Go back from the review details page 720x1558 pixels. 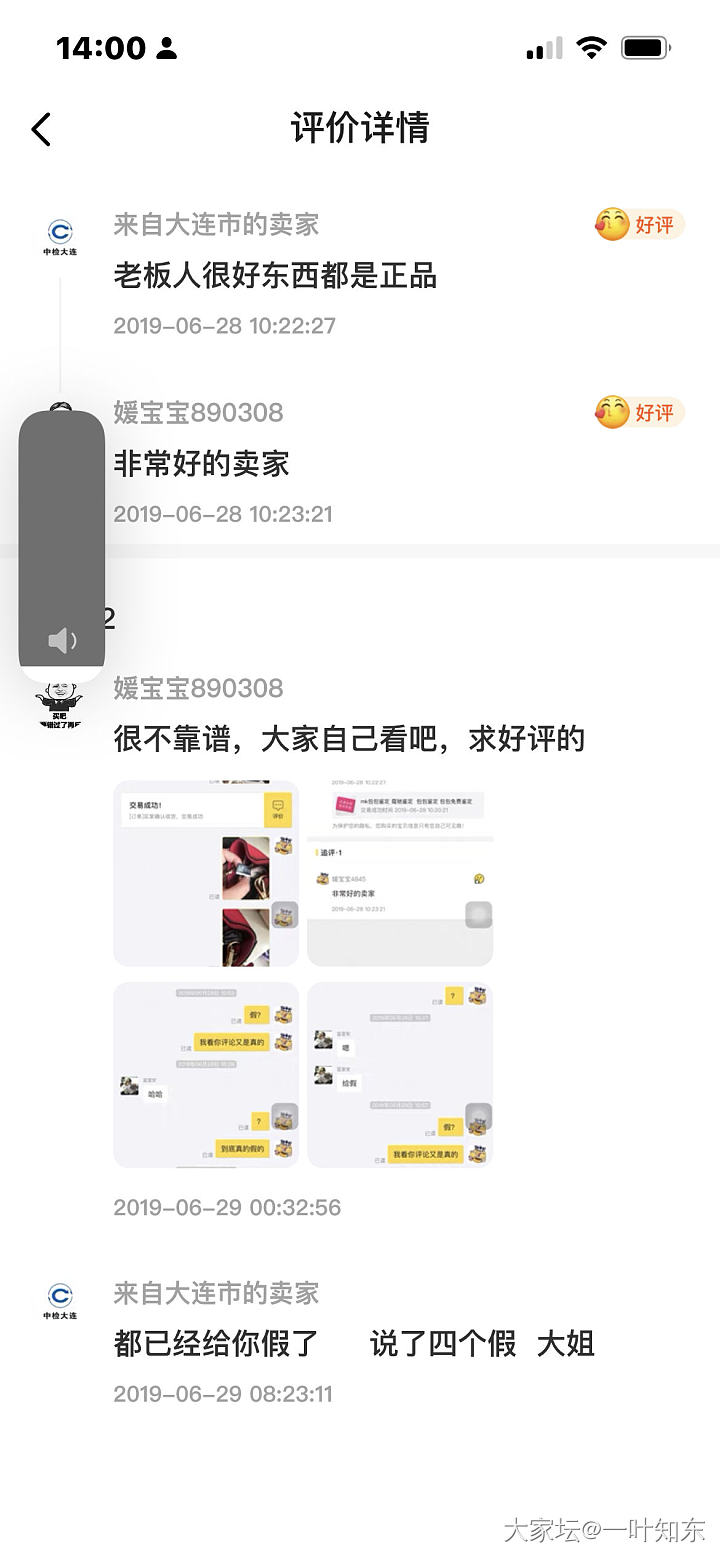coord(41,129)
